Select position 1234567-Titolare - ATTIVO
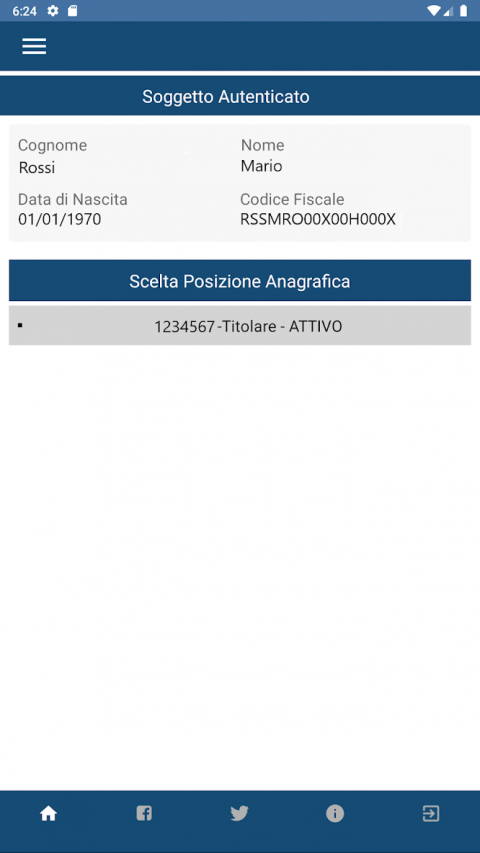 pyautogui.click(x=240, y=325)
